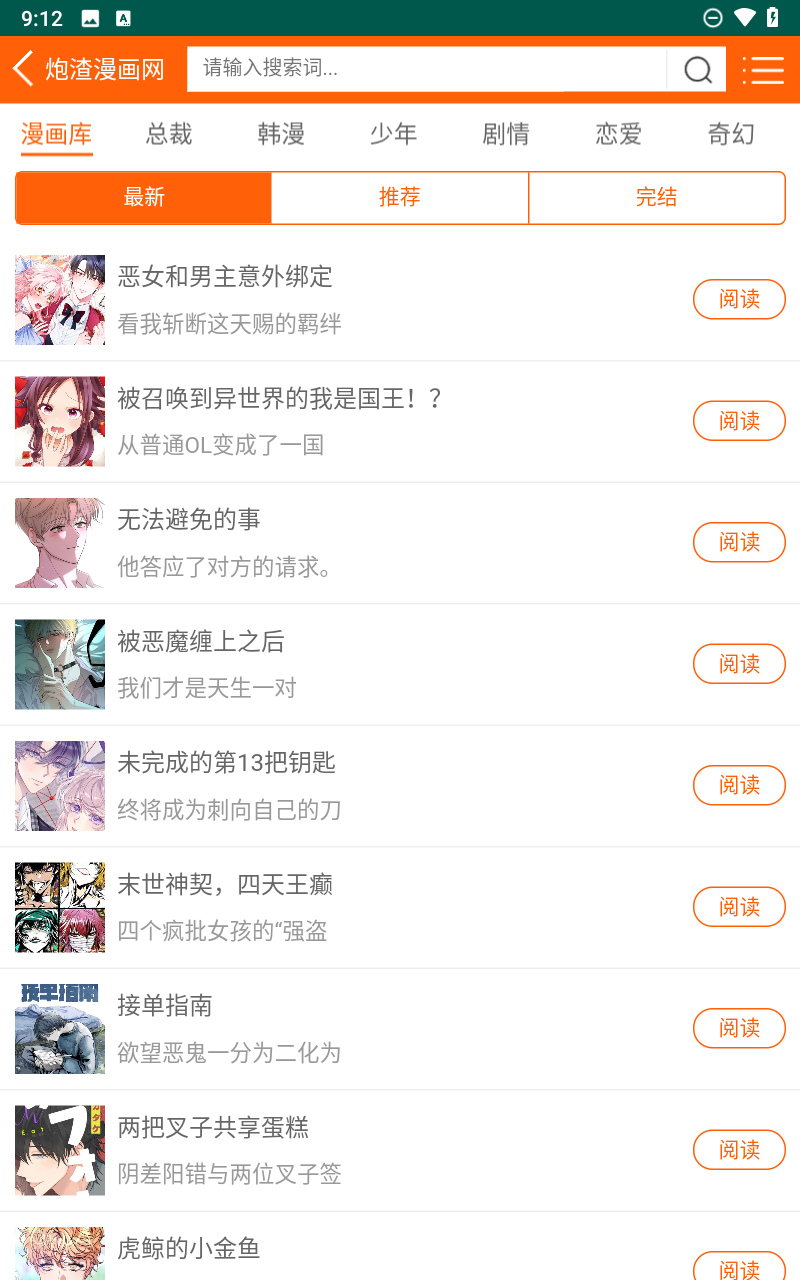Switch to the 奇幻 category tab
The width and height of the screenshot is (800, 1280).
click(731, 134)
